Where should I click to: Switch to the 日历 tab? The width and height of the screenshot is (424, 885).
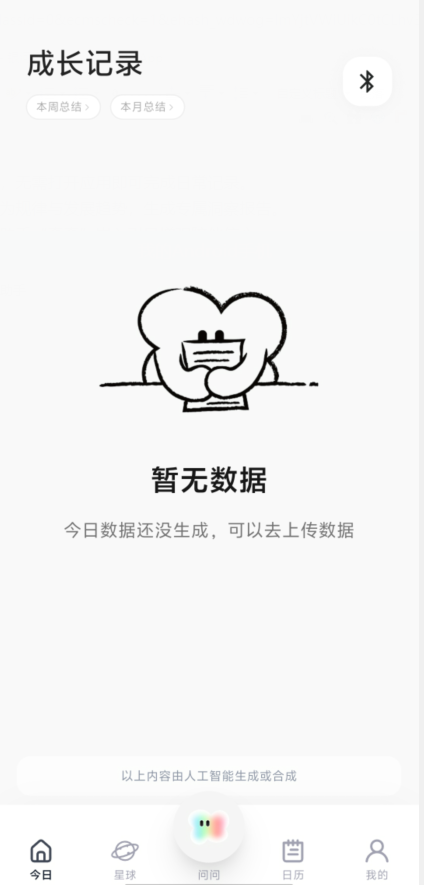tap(293, 859)
